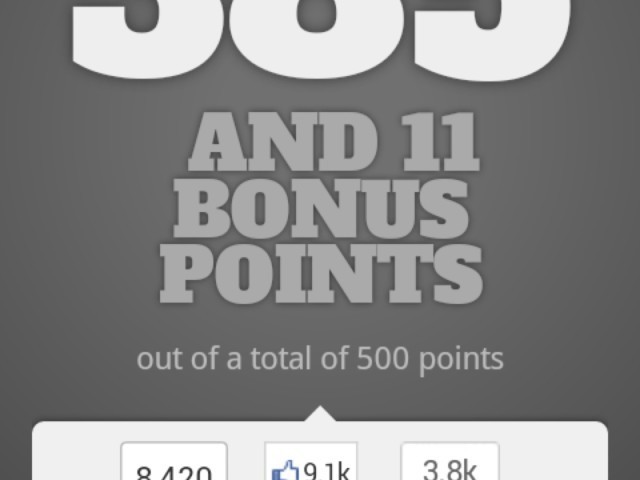Tap the share count bubble showing 3.8k

tap(449, 465)
